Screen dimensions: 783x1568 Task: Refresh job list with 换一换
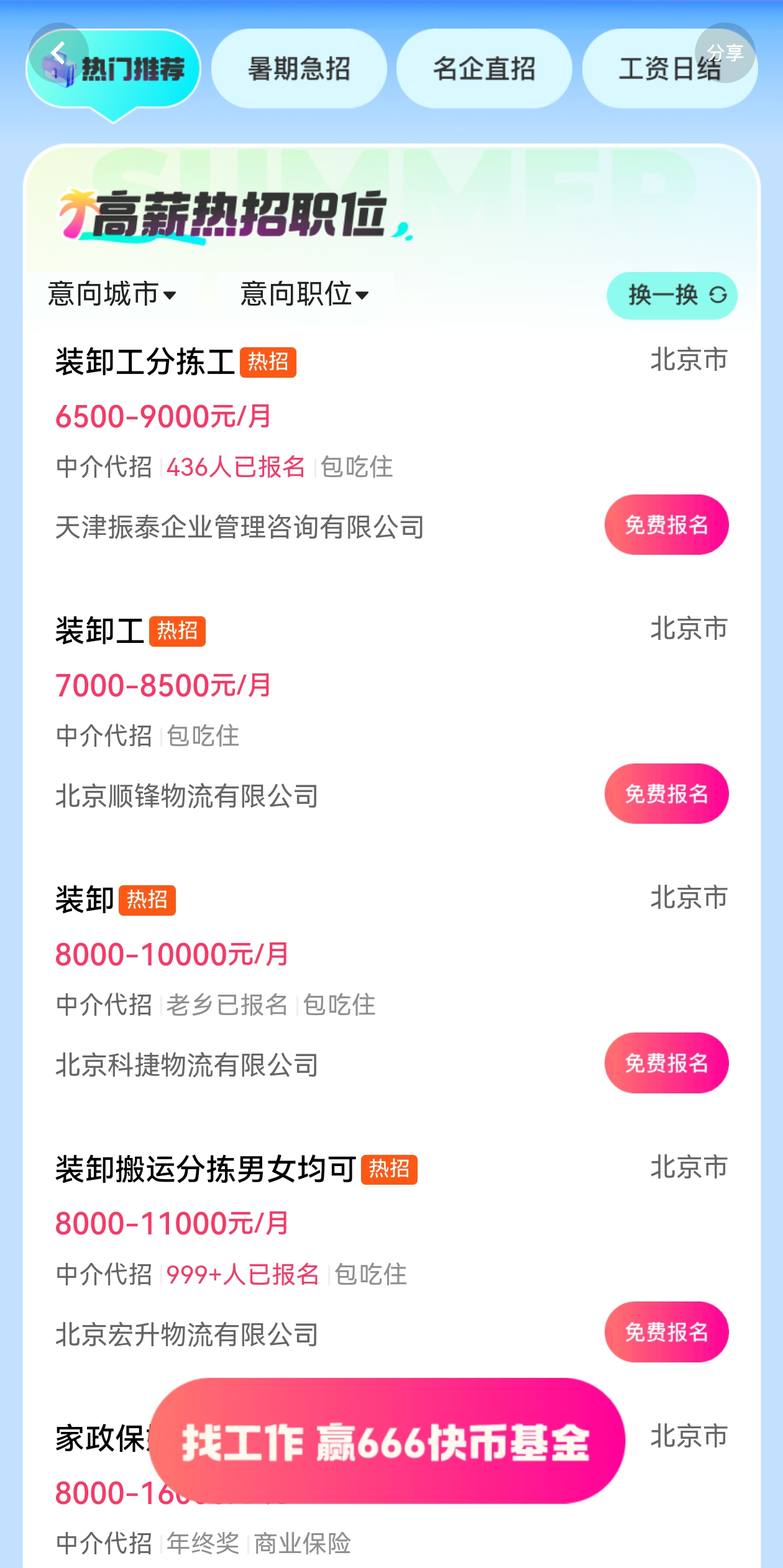[x=672, y=295]
